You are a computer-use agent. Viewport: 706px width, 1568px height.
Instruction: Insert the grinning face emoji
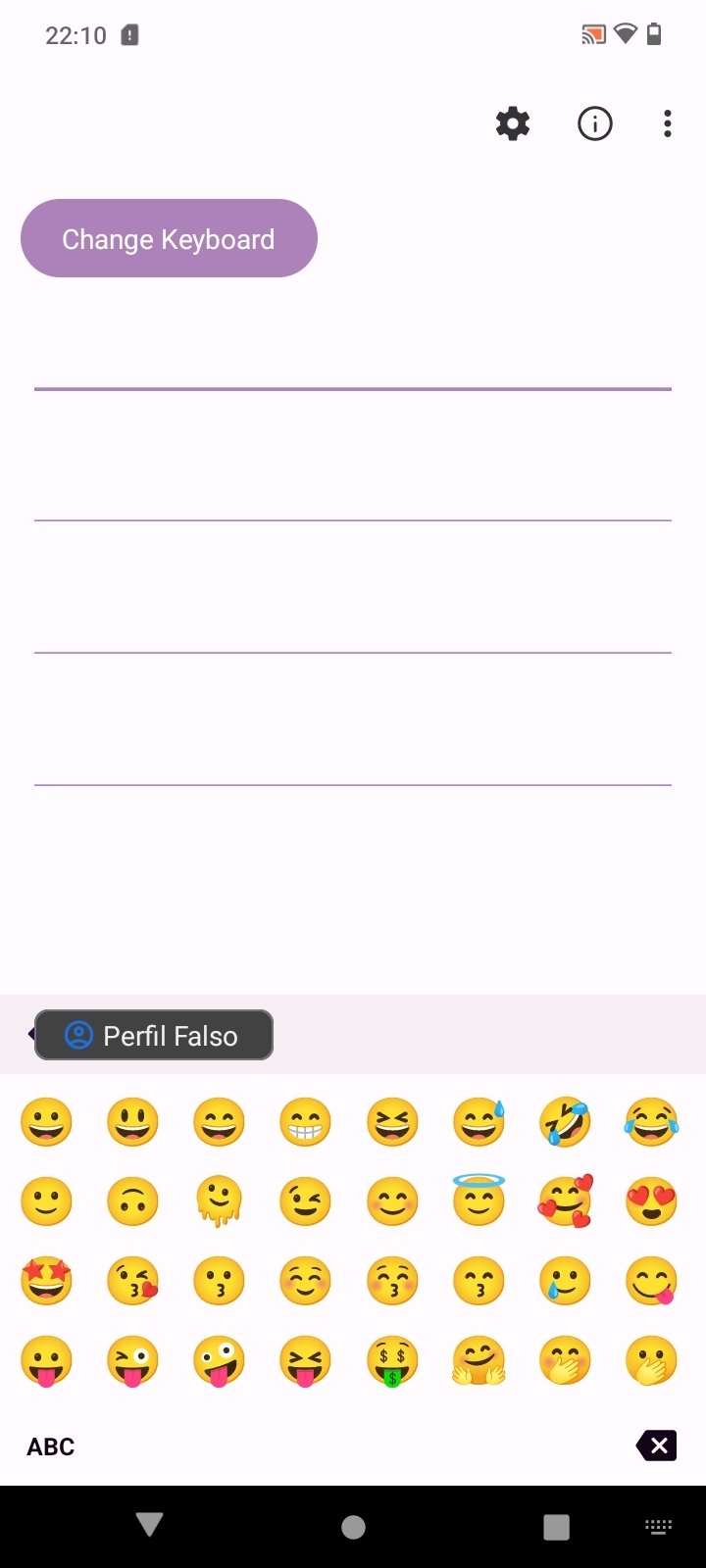(x=46, y=1122)
